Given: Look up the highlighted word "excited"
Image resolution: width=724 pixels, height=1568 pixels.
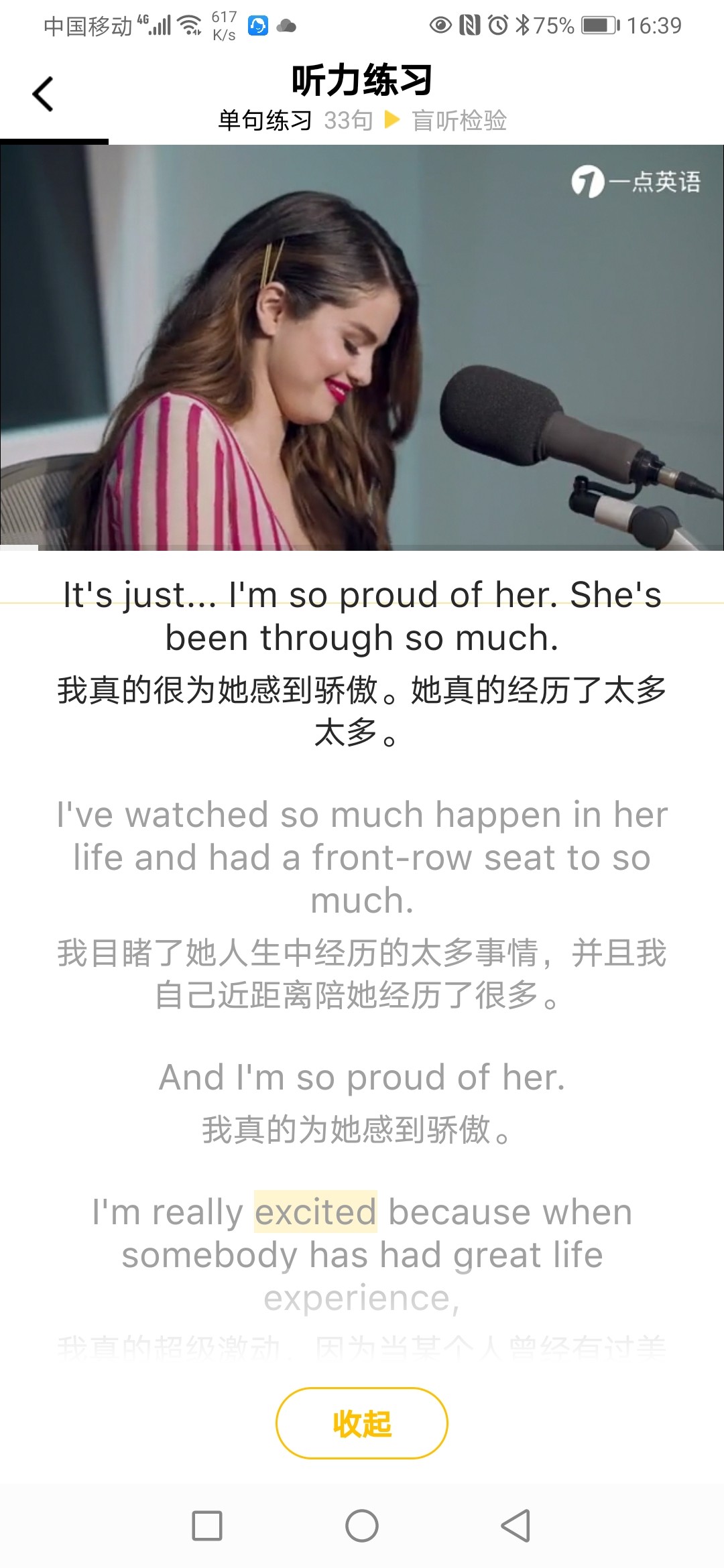Looking at the screenshot, I should point(315,1212).
